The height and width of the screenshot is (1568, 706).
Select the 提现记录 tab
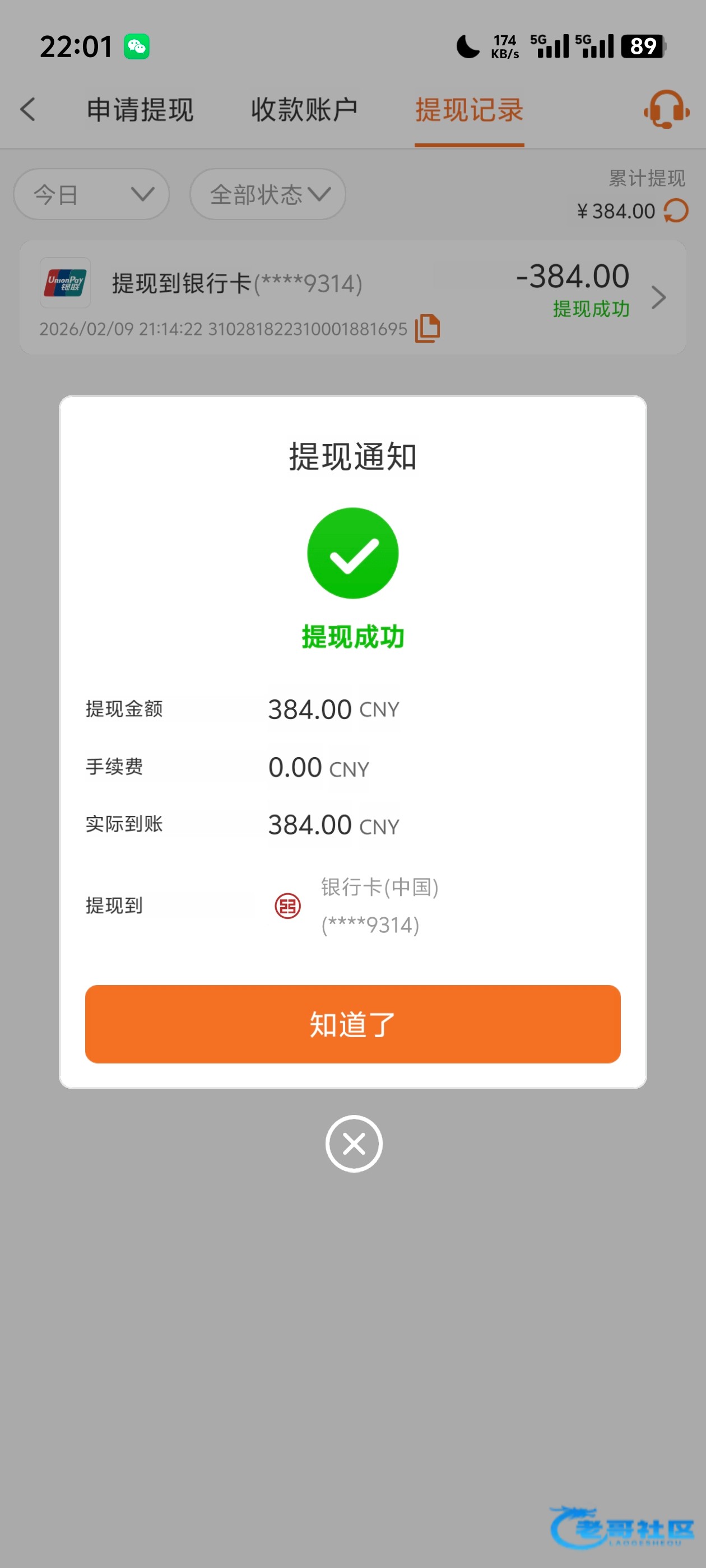click(x=469, y=110)
